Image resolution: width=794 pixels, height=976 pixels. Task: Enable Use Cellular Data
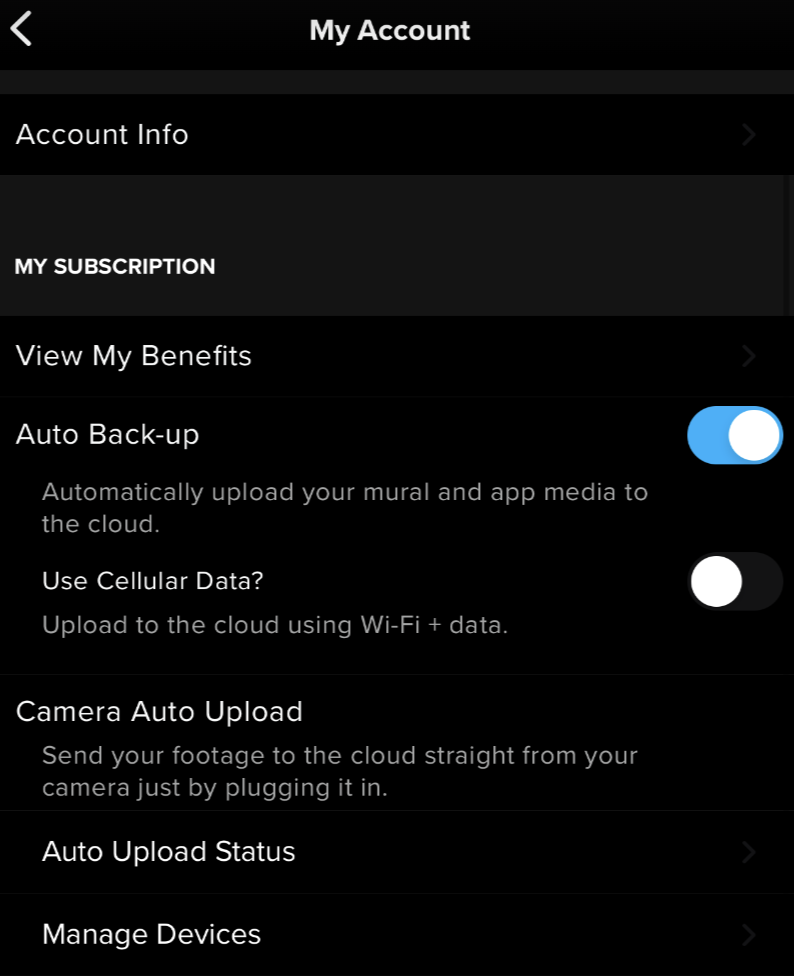(734, 581)
